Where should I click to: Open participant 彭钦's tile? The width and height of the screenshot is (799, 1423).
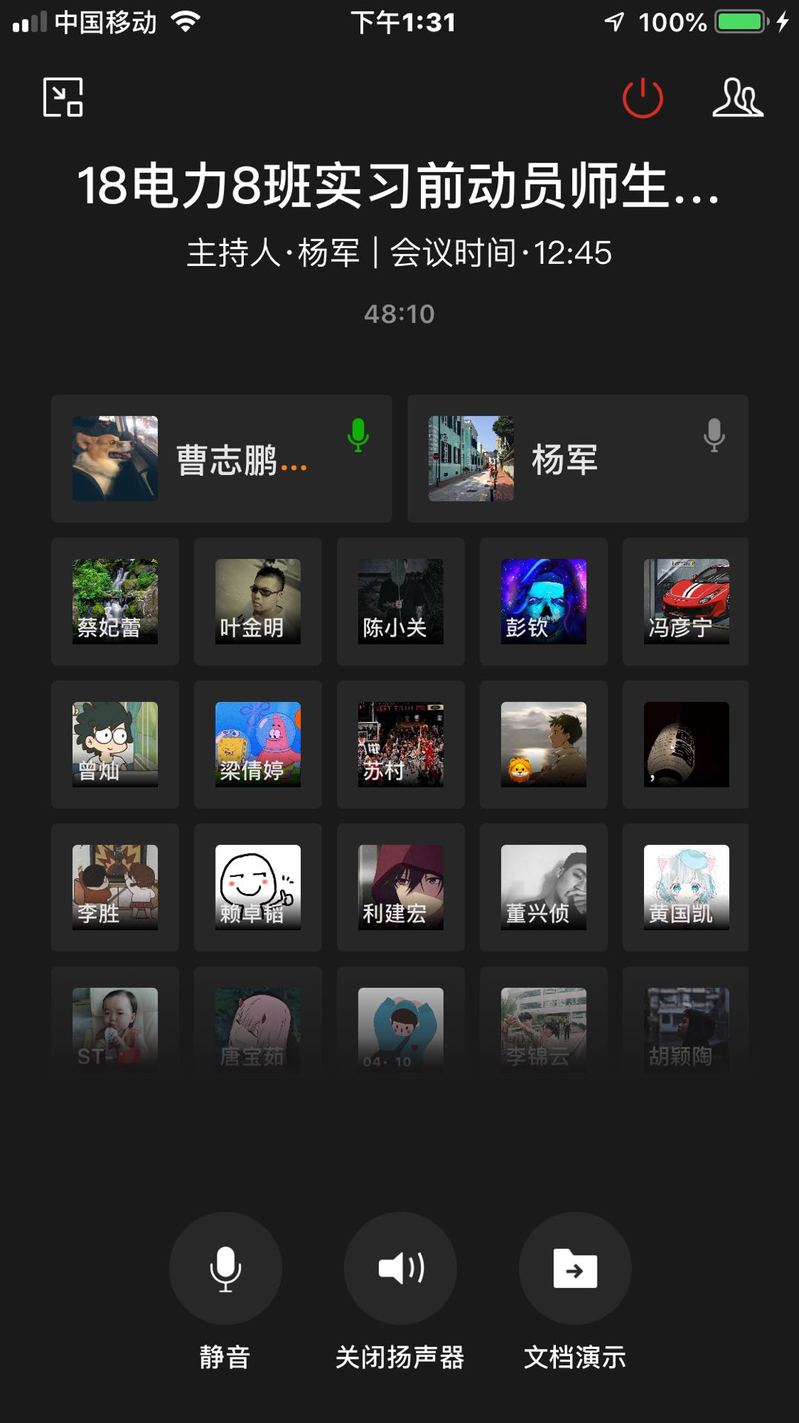pos(544,601)
